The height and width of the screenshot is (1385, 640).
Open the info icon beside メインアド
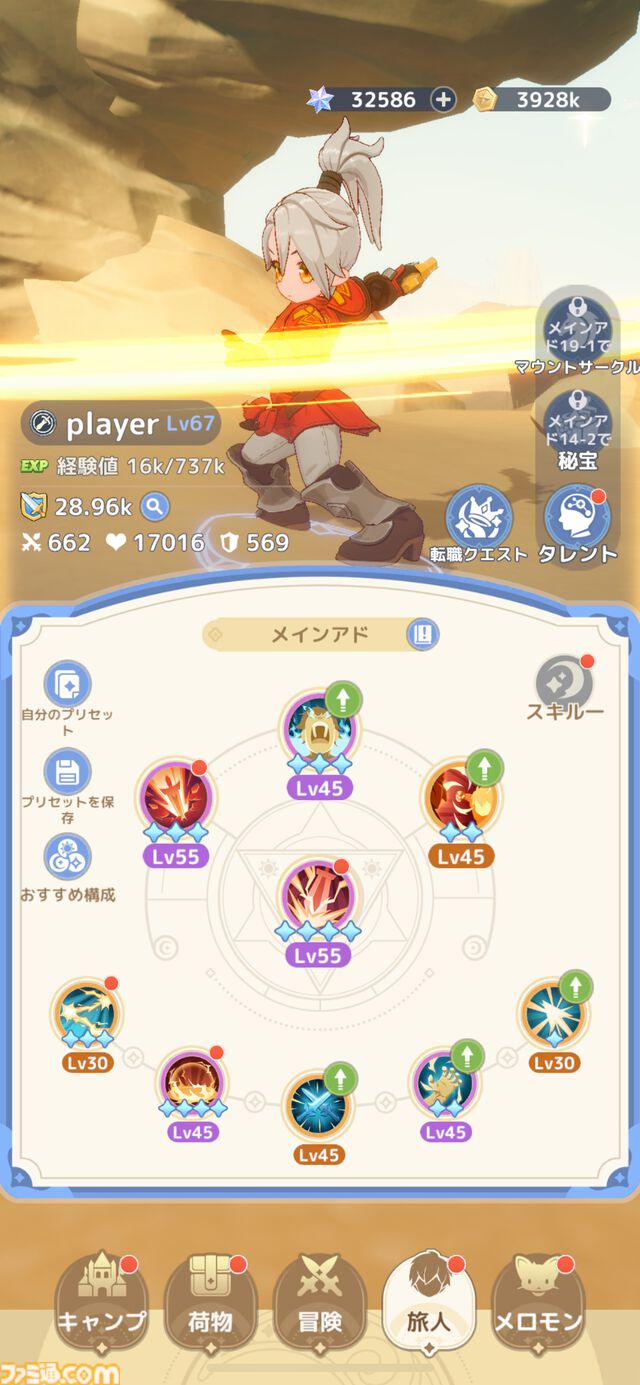point(422,633)
